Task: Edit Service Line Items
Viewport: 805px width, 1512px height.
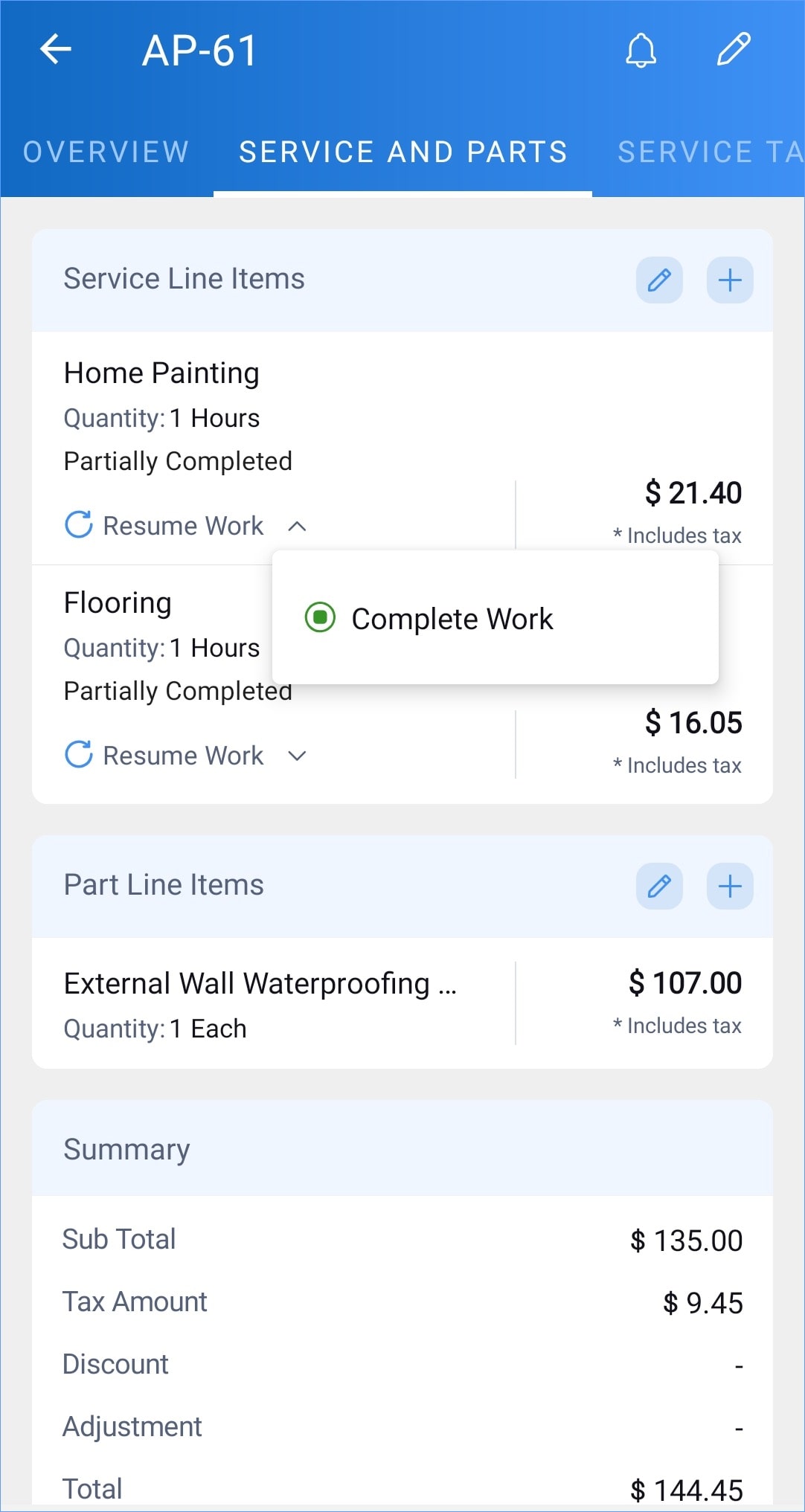Action: tap(659, 280)
